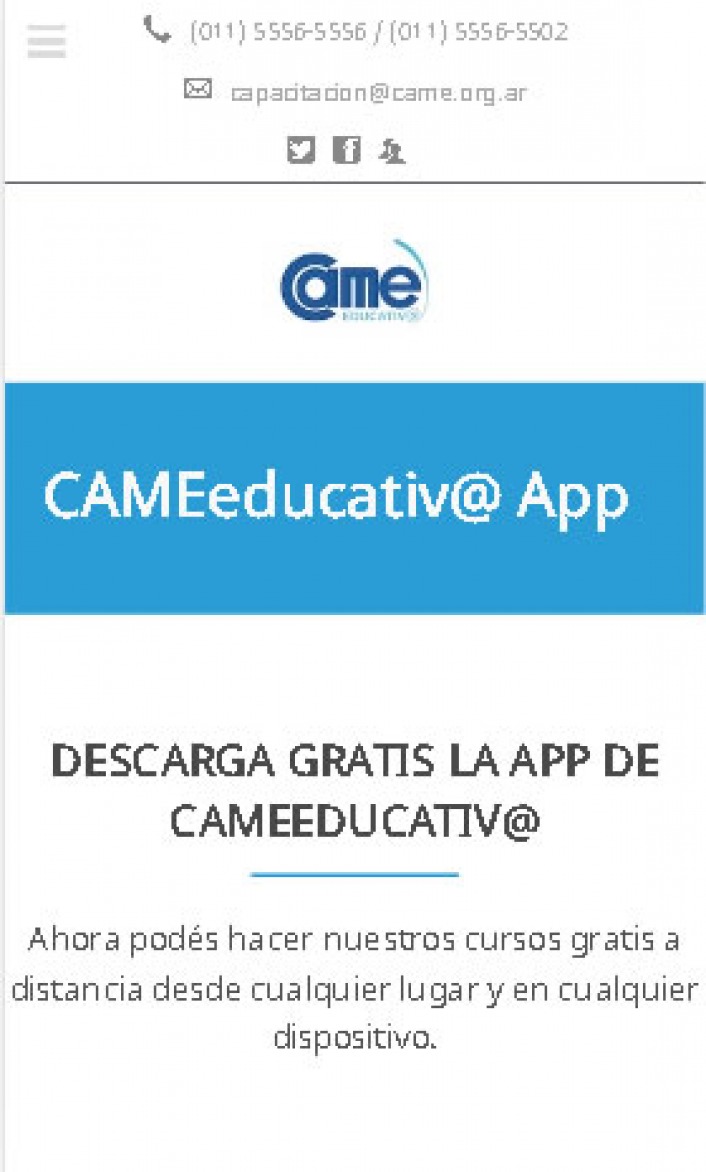
Task: Open the hamburger drawer menu
Action: pyautogui.click(x=46, y=41)
